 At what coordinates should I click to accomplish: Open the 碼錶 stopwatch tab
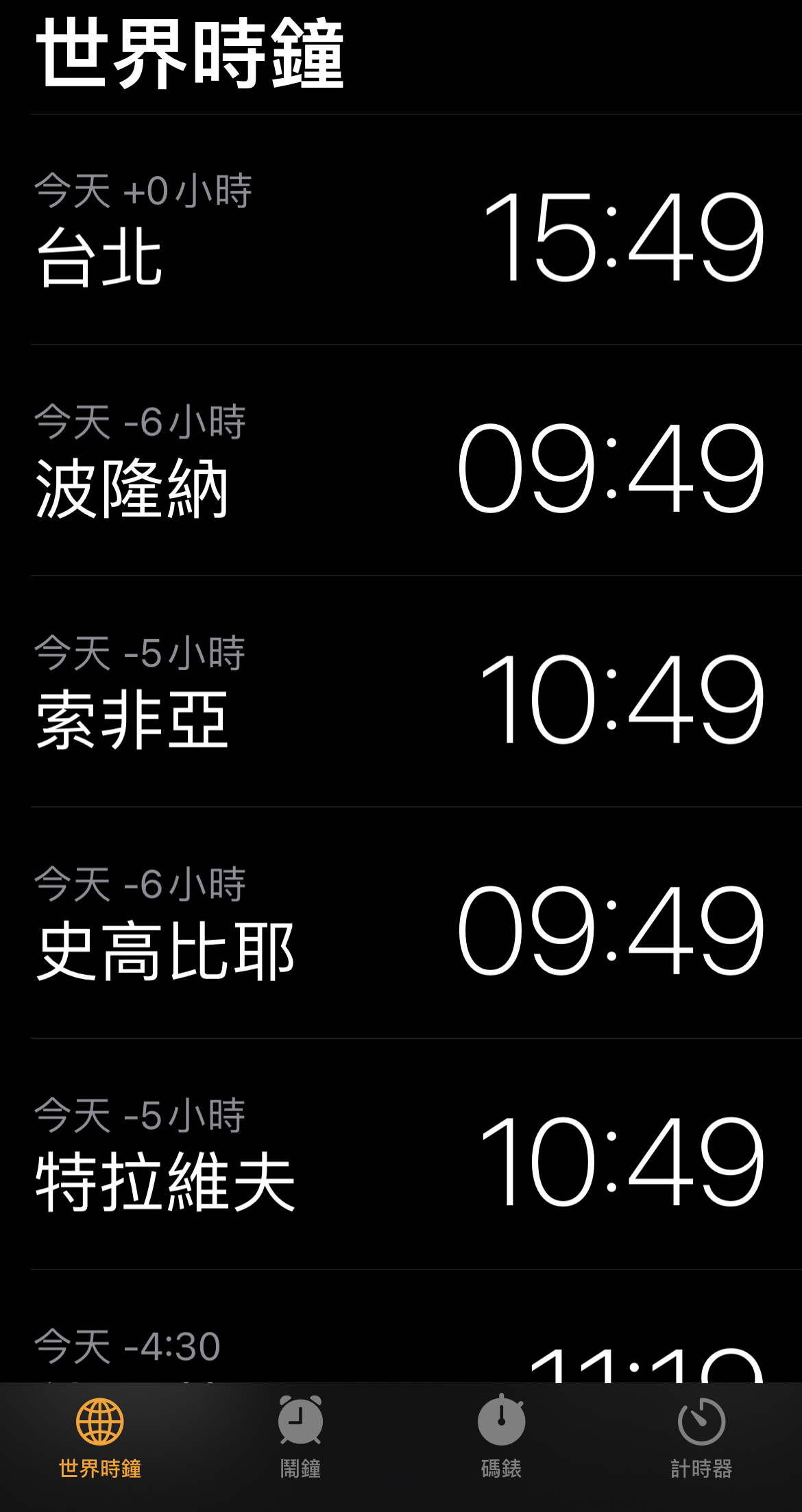pyautogui.click(x=501, y=1437)
